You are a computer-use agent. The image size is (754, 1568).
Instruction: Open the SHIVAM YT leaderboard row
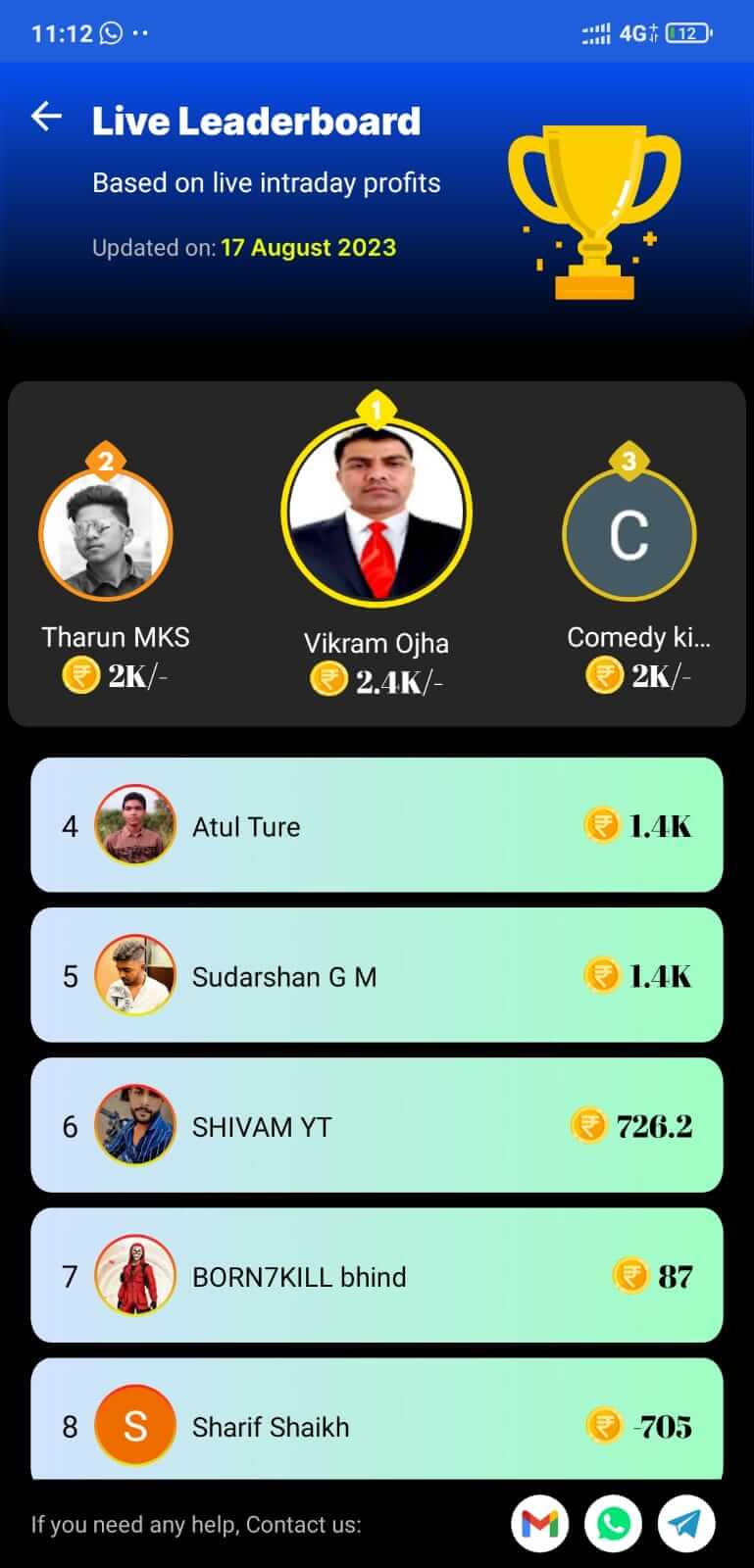(x=377, y=1125)
